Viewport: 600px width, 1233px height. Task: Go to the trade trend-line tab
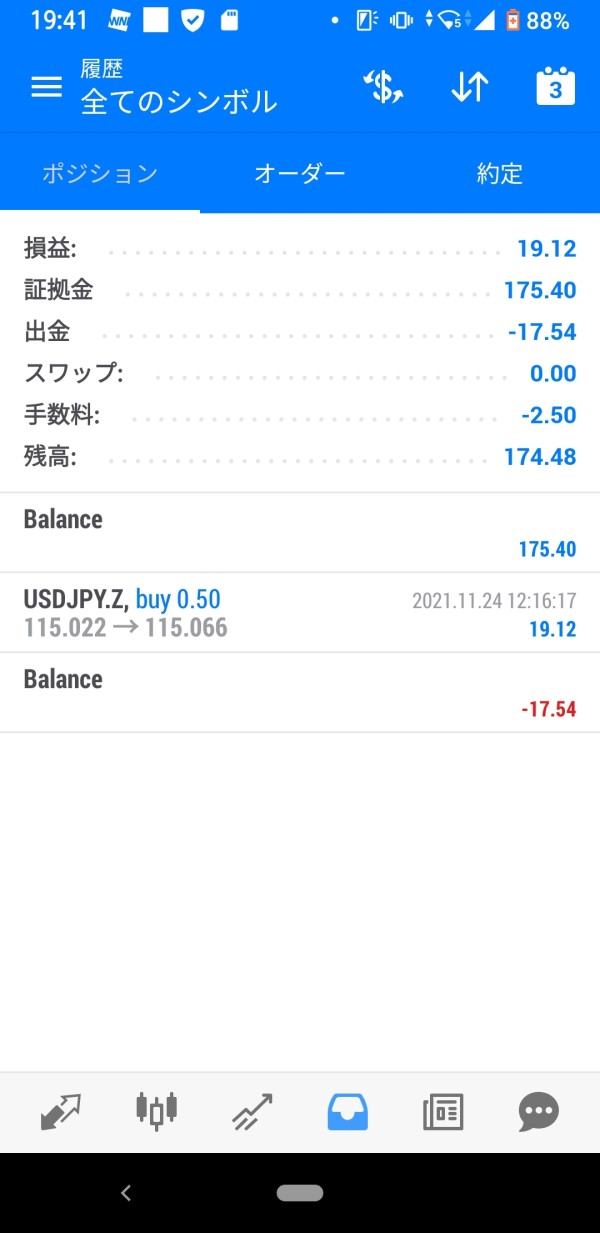(252, 1111)
